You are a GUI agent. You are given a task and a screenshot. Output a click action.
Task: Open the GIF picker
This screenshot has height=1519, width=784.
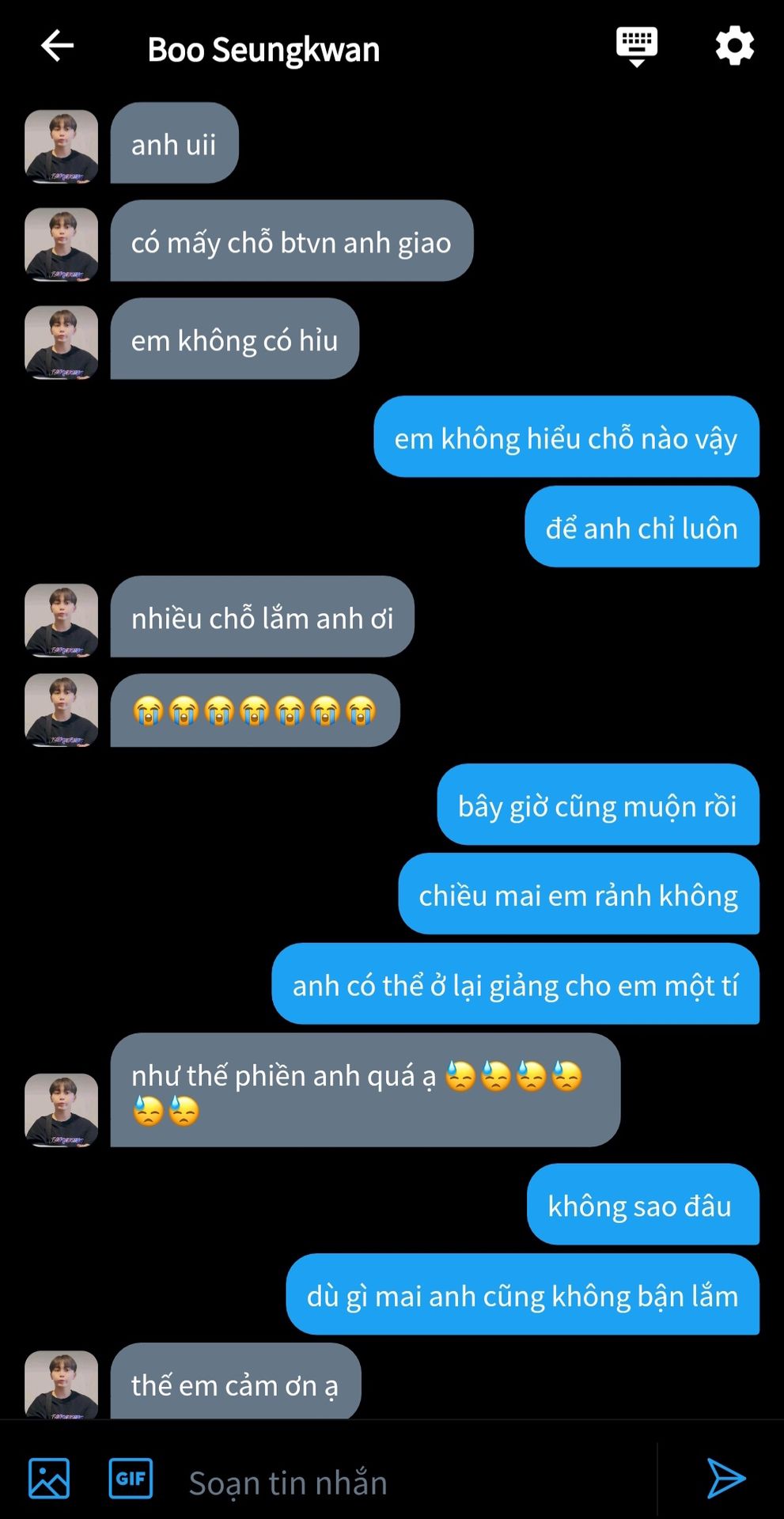131,1478
